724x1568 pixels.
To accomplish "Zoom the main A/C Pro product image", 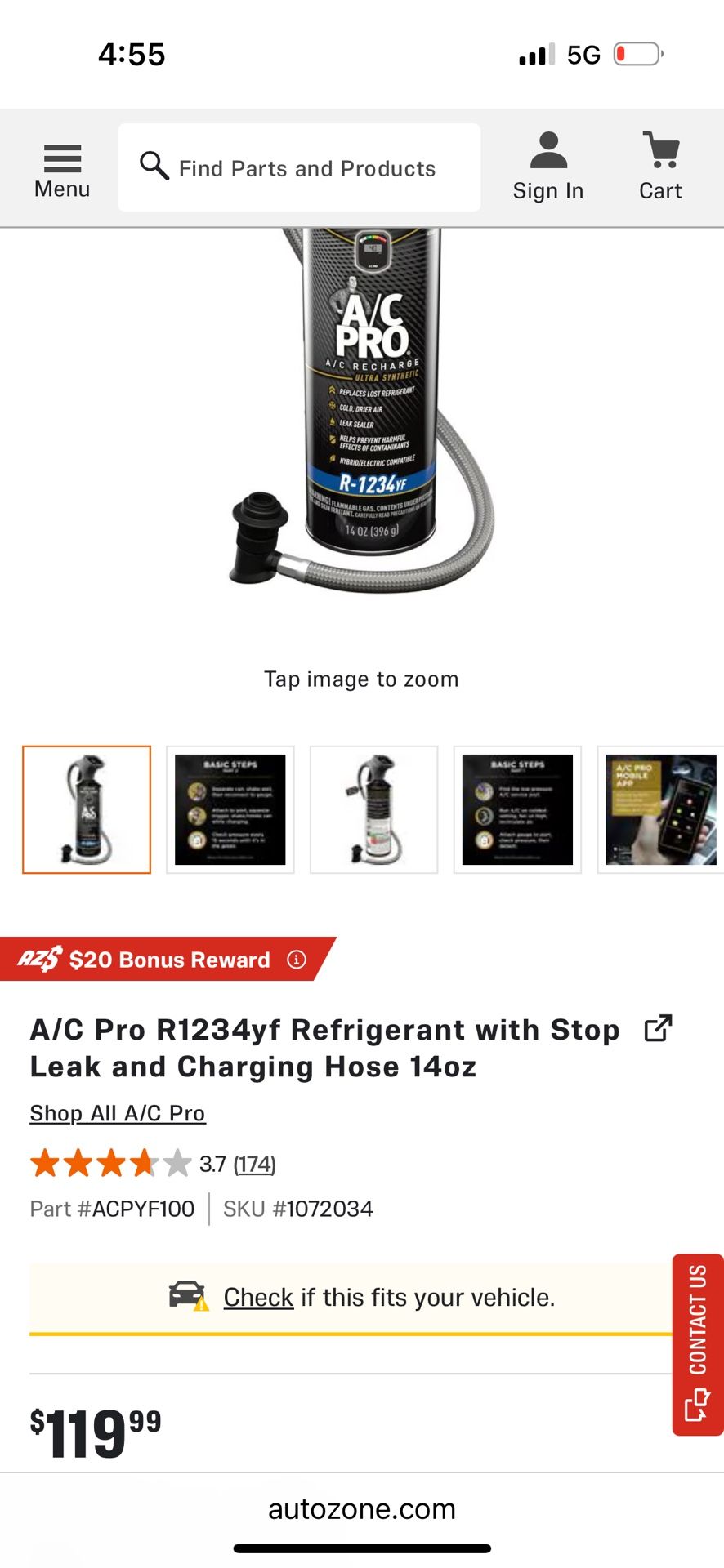I will [x=362, y=408].
